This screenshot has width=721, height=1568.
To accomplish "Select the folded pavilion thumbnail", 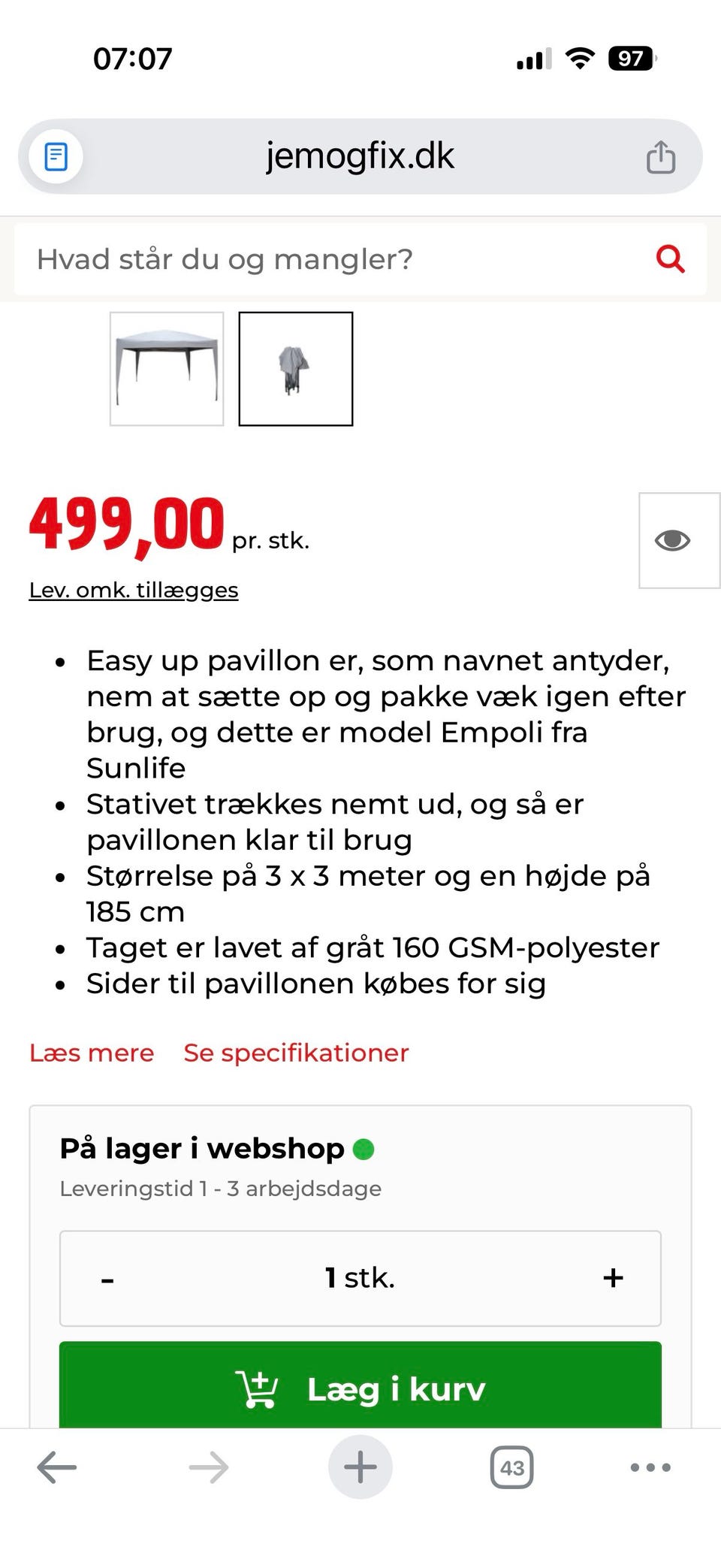I will [x=296, y=370].
